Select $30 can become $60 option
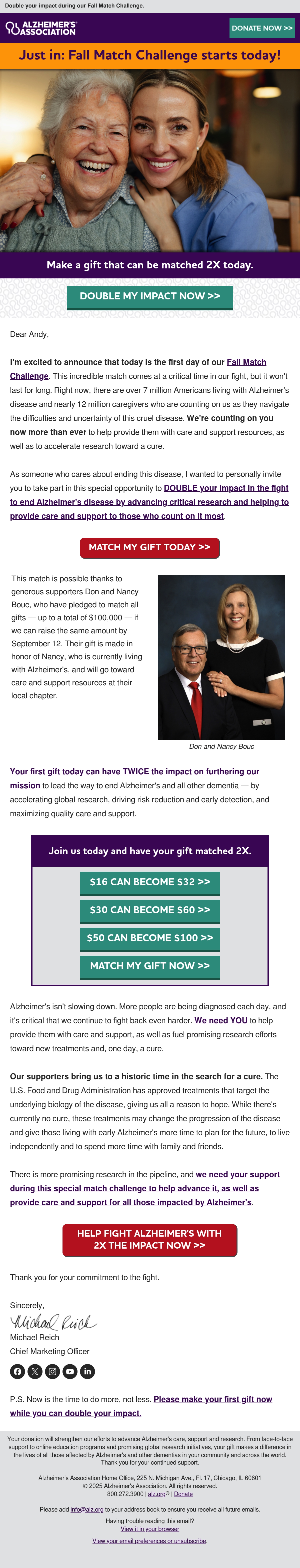This screenshot has width=300, height=1568. [150, 910]
